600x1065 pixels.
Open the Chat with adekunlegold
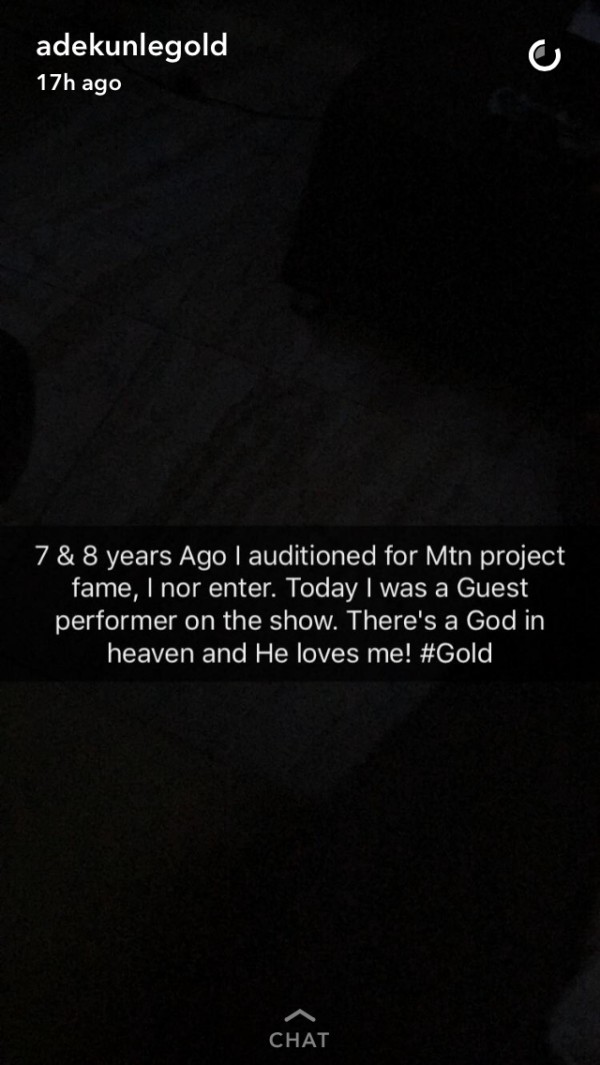pyautogui.click(x=299, y=1030)
